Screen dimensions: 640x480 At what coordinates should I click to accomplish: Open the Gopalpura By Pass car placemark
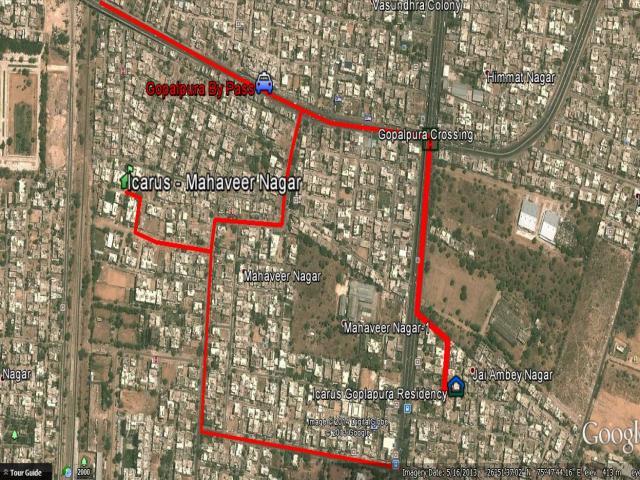tap(264, 83)
